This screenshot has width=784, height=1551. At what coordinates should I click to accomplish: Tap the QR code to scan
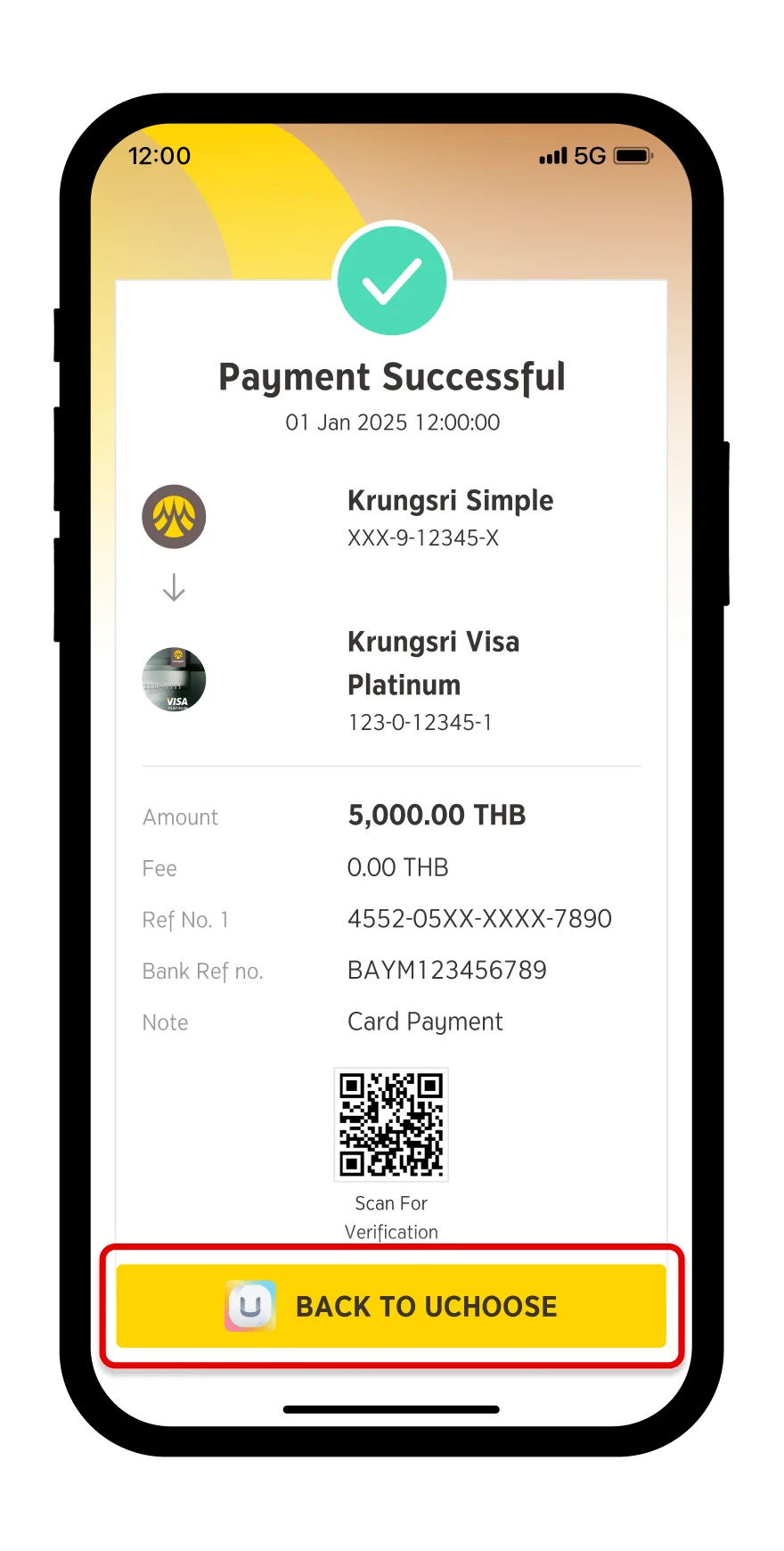(x=391, y=1125)
